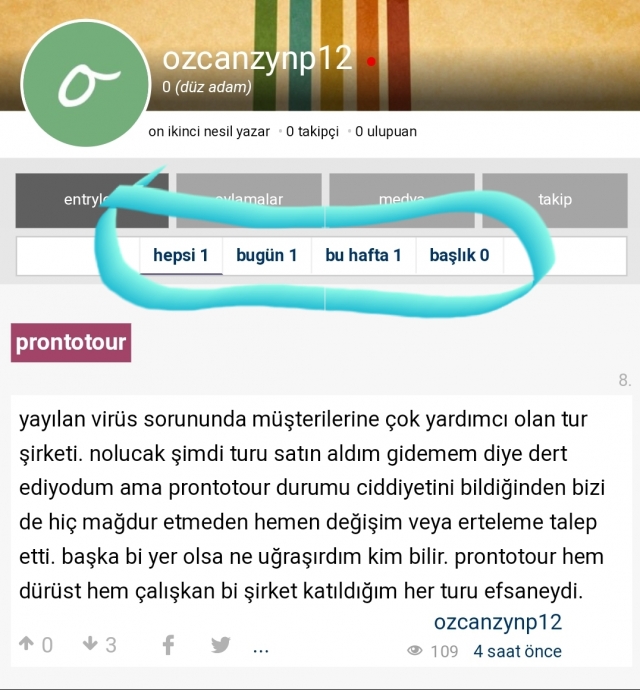Open the entry's three-dot menu
640x690 pixels.
click(x=261, y=648)
